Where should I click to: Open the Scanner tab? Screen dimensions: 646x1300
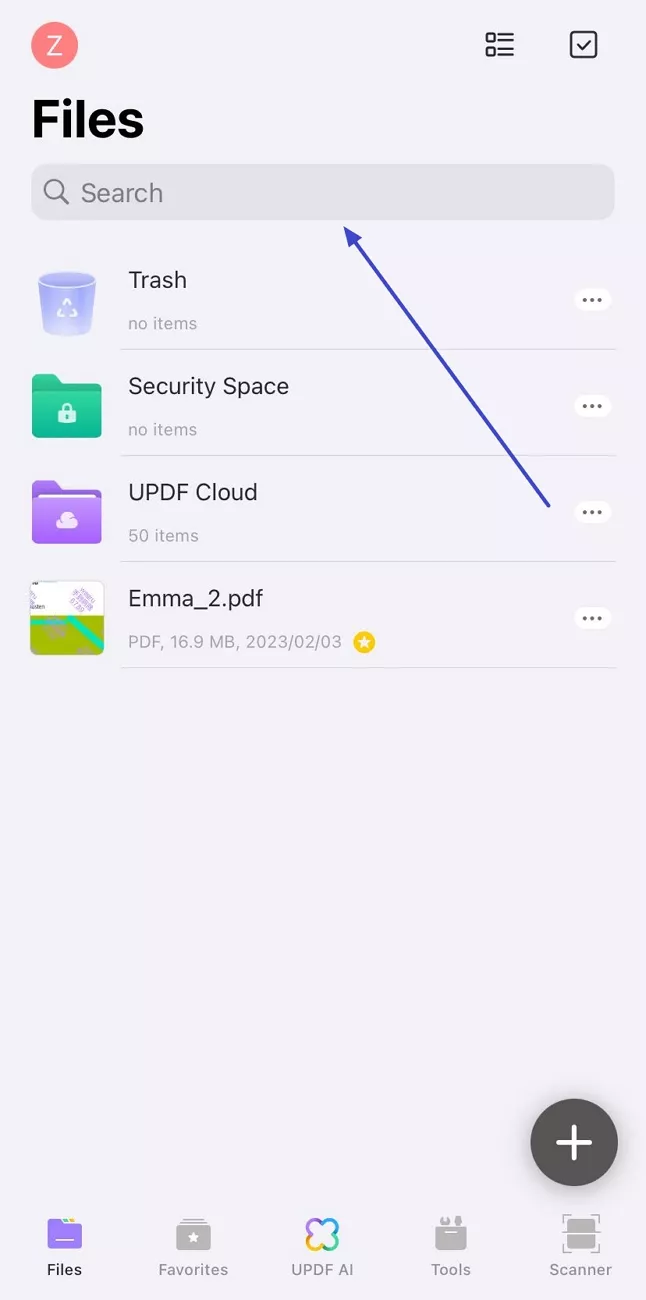coord(580,1247)
